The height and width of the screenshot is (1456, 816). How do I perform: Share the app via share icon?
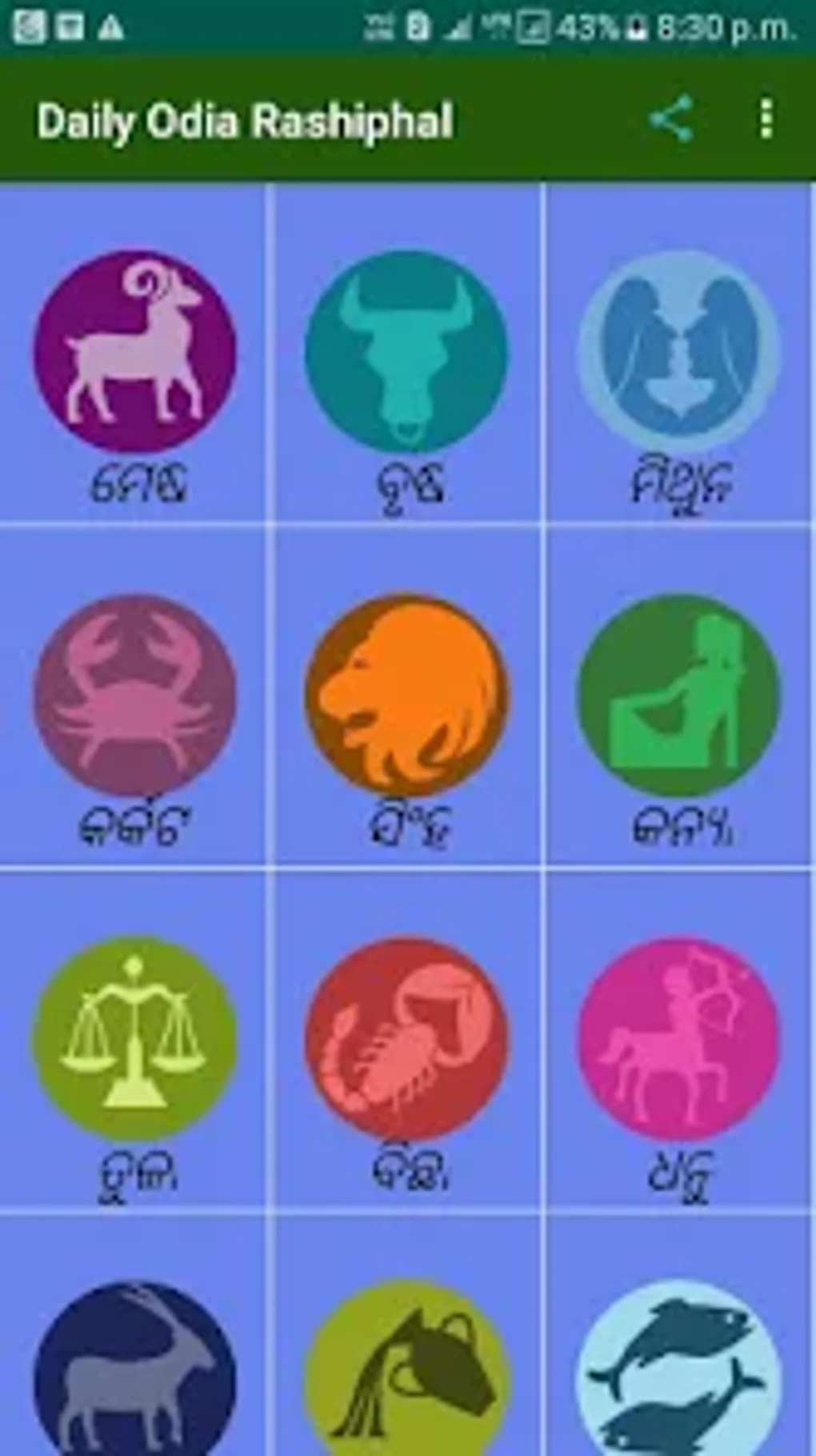(x=670, y=120)
